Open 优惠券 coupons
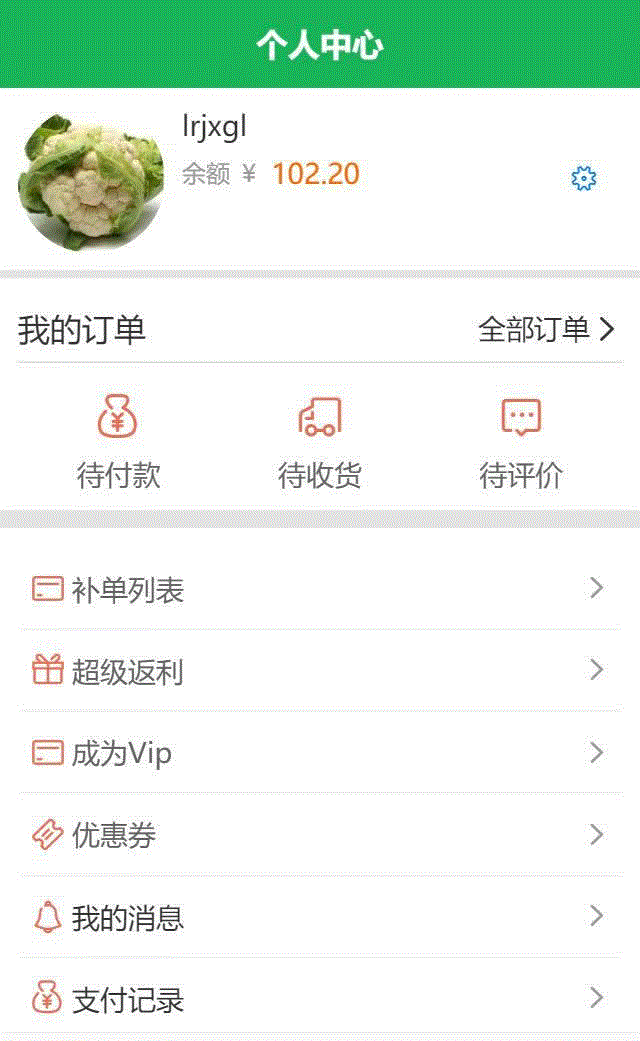The image size is (640, 1041). point(319,835)
